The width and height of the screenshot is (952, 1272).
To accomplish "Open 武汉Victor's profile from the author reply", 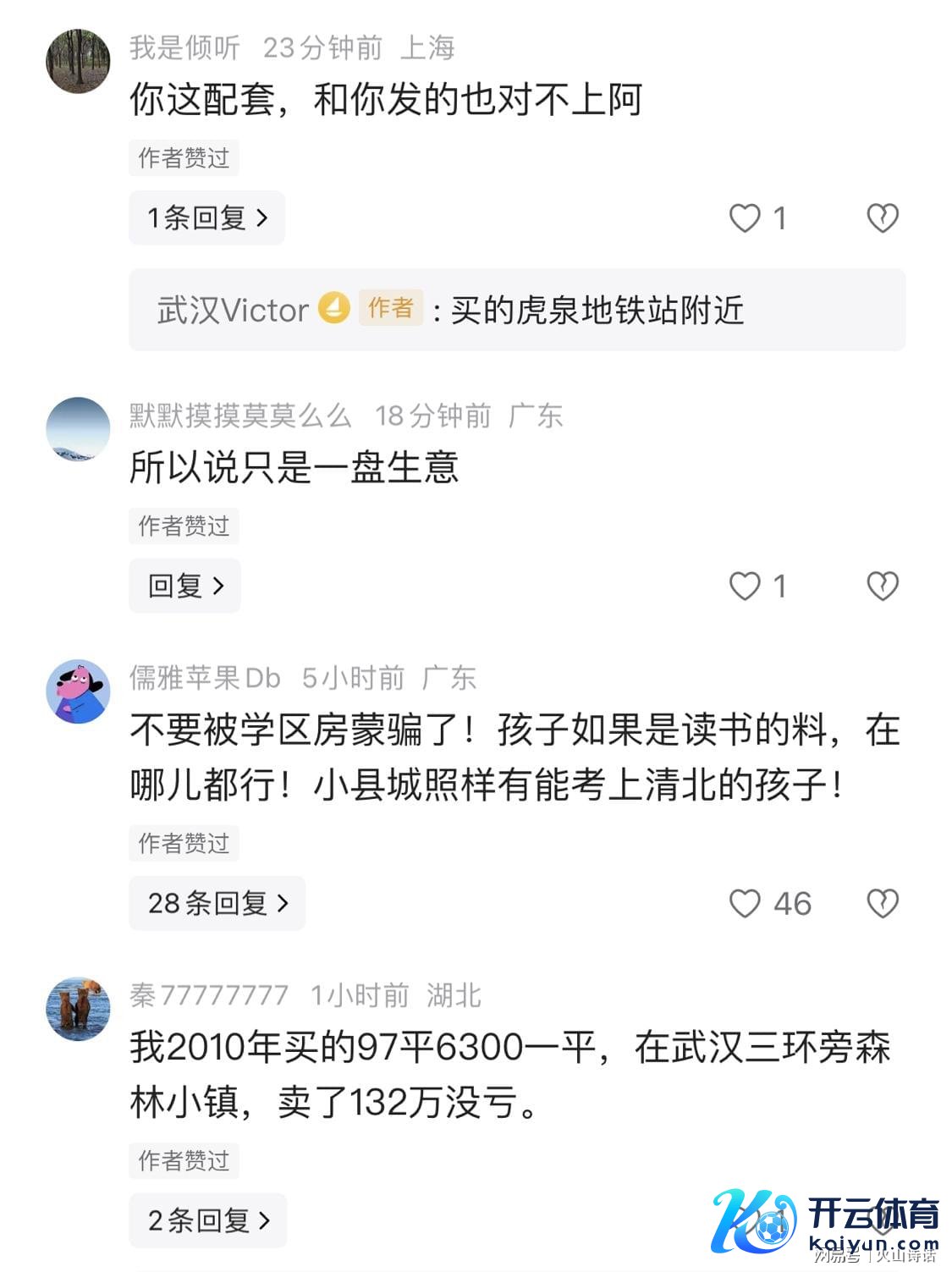I will coord(233,310).
